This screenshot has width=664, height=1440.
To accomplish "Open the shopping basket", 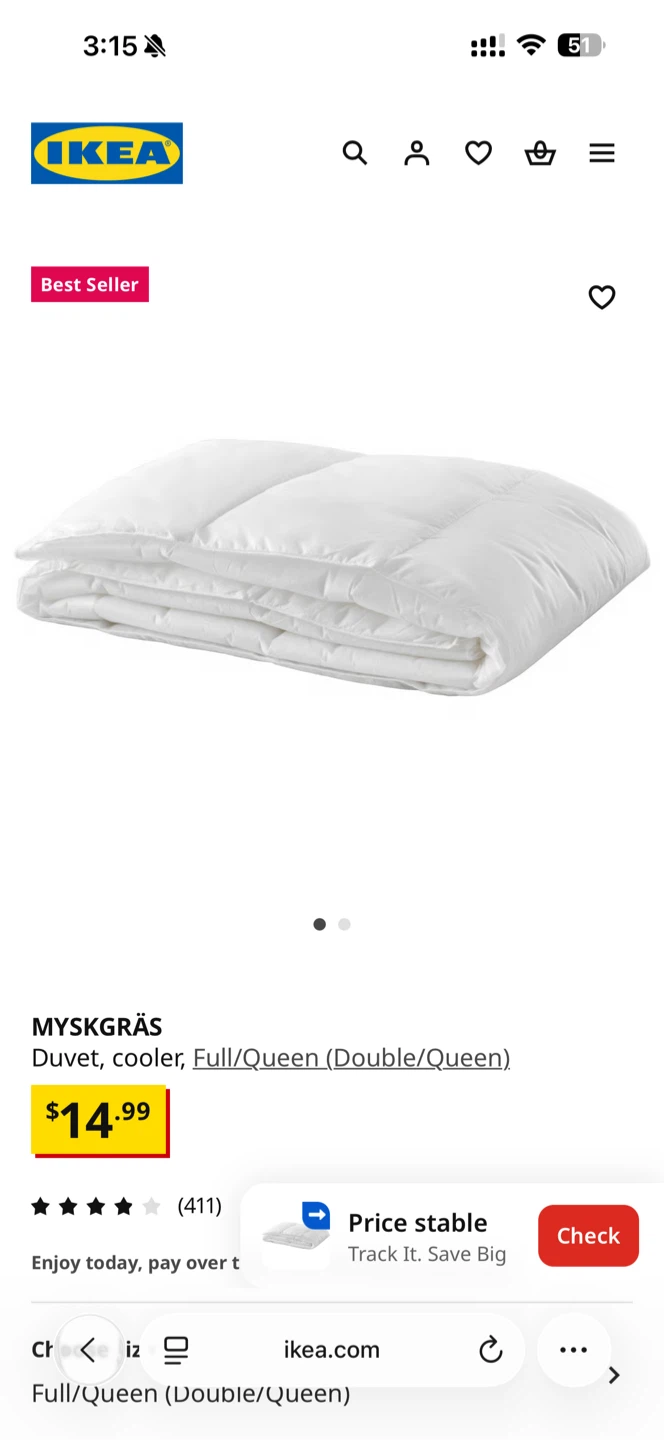I will click(540, 153).
